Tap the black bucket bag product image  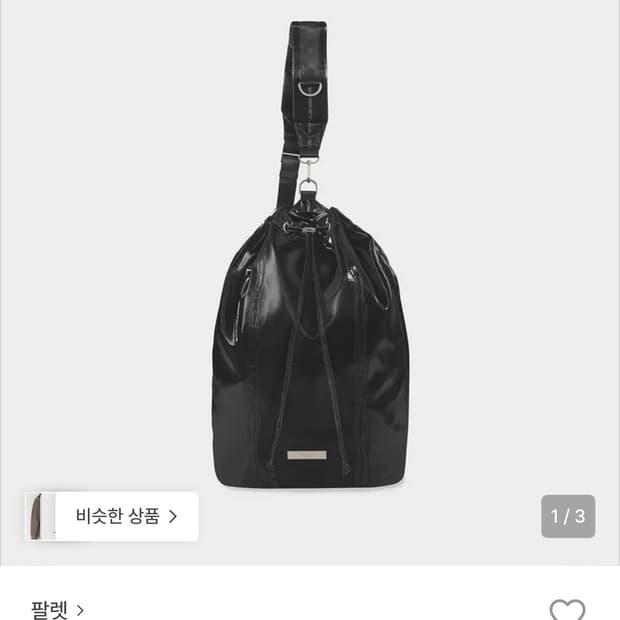point(310,255)
